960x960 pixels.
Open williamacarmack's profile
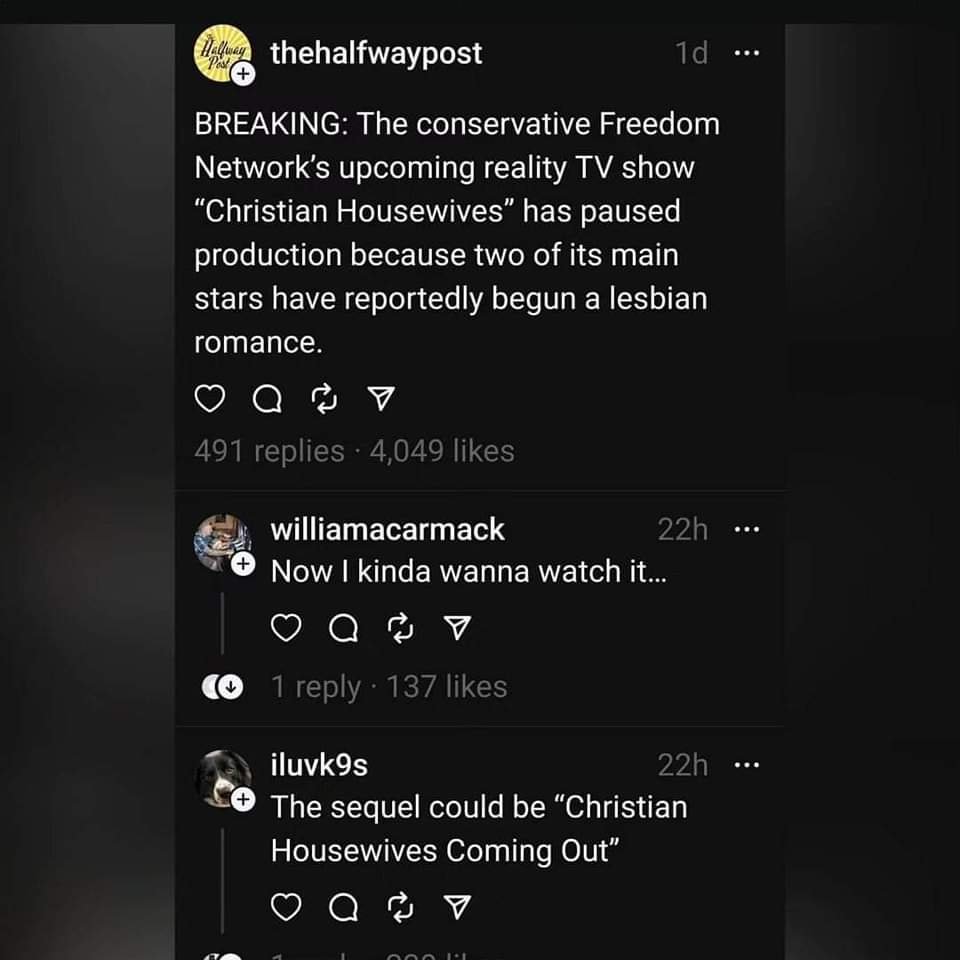[388, 529]
